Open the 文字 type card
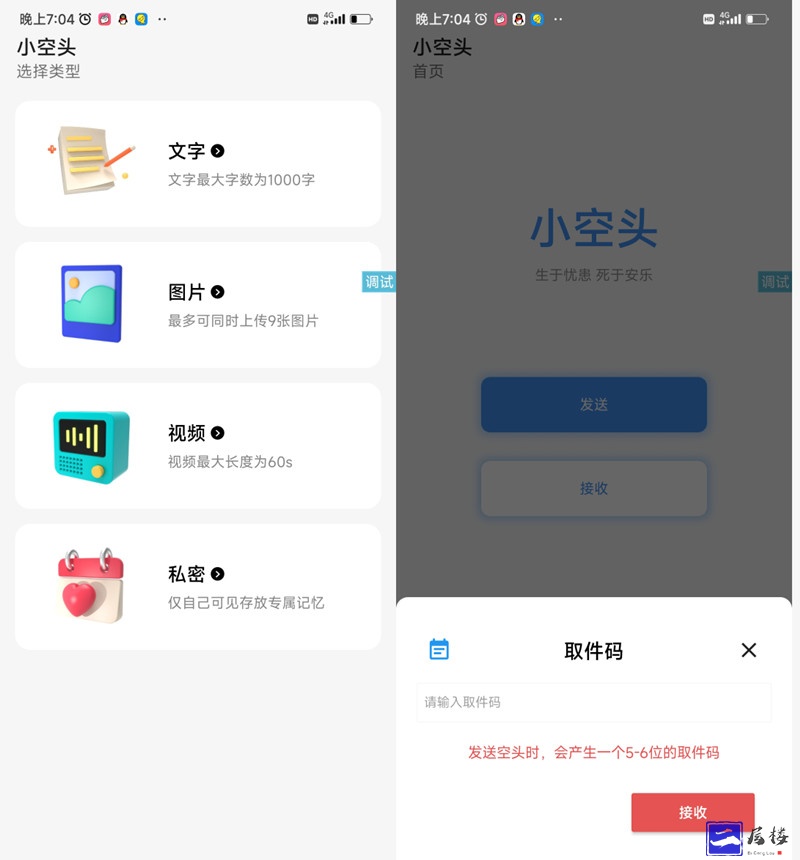This screenshot has height=860, width=800. coord(198,163)
